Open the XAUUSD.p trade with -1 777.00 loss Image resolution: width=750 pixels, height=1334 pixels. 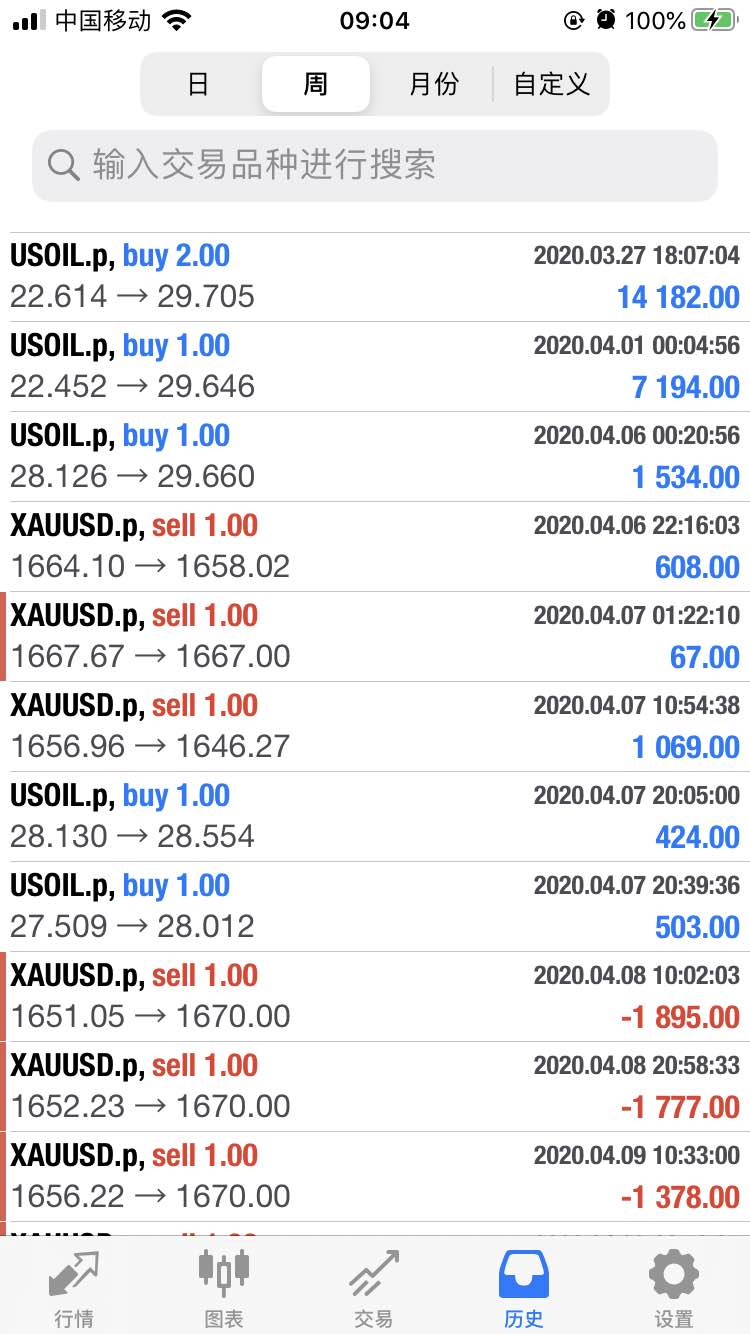coord(375,1087)
